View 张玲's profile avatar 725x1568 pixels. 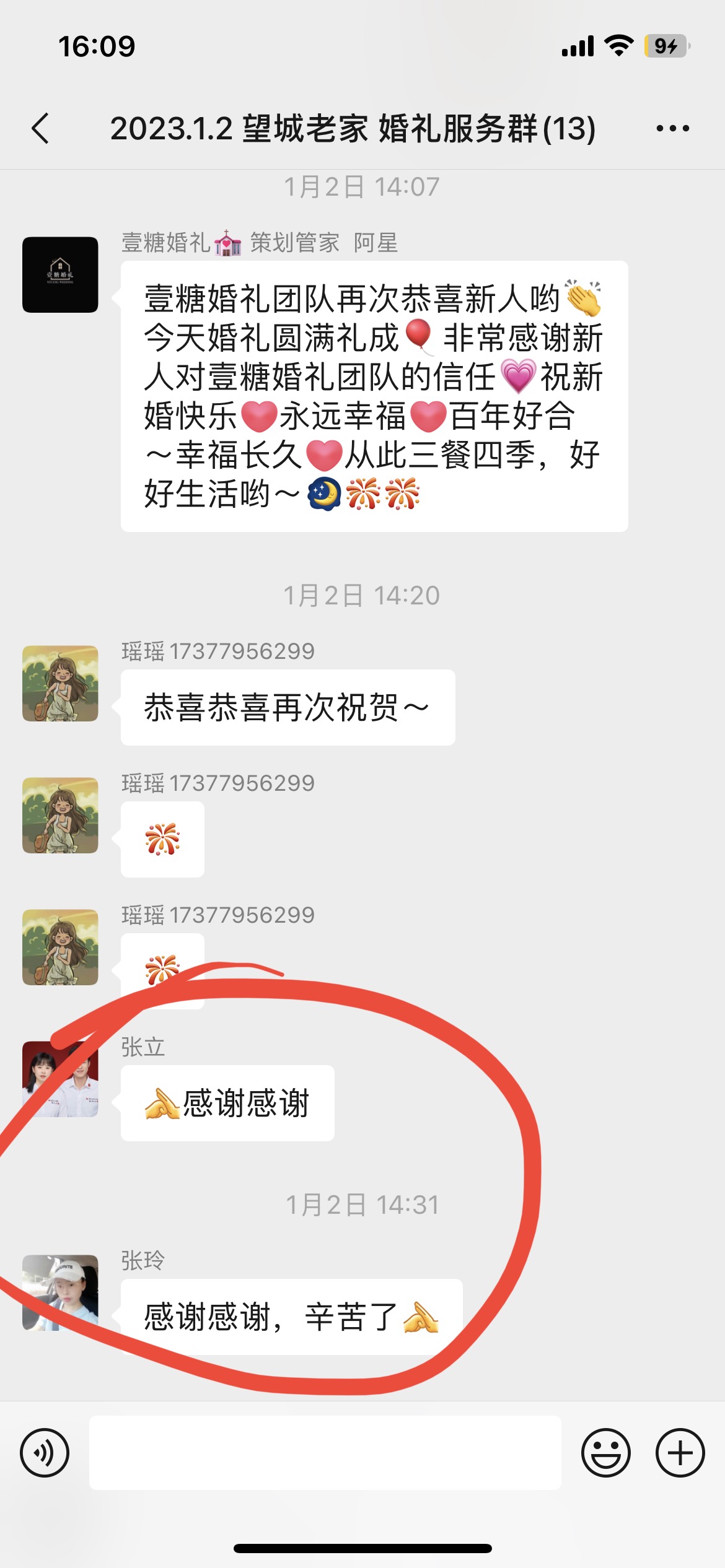(x=60, y=1292)
